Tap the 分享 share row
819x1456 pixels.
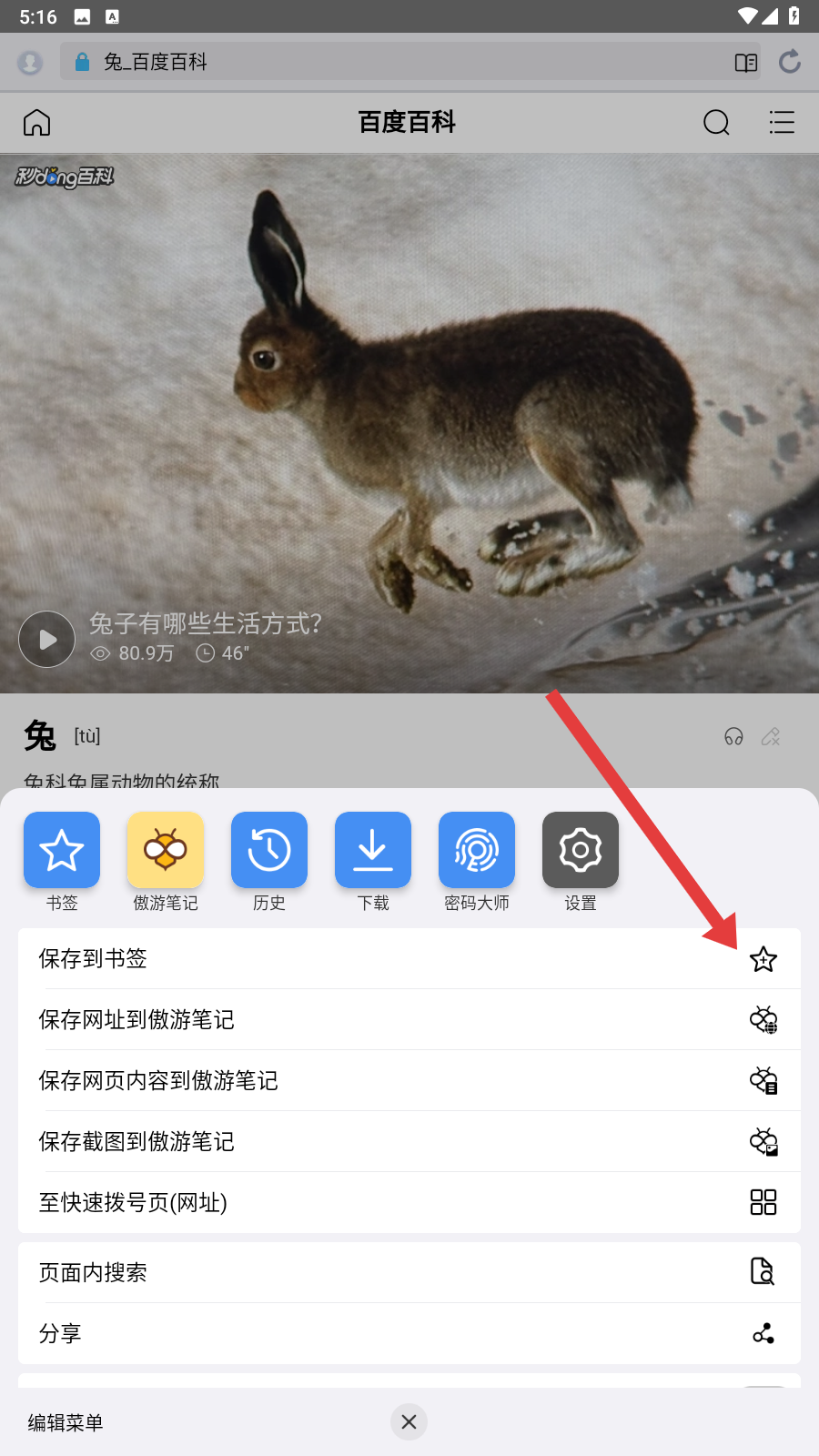pos(409,1333)
